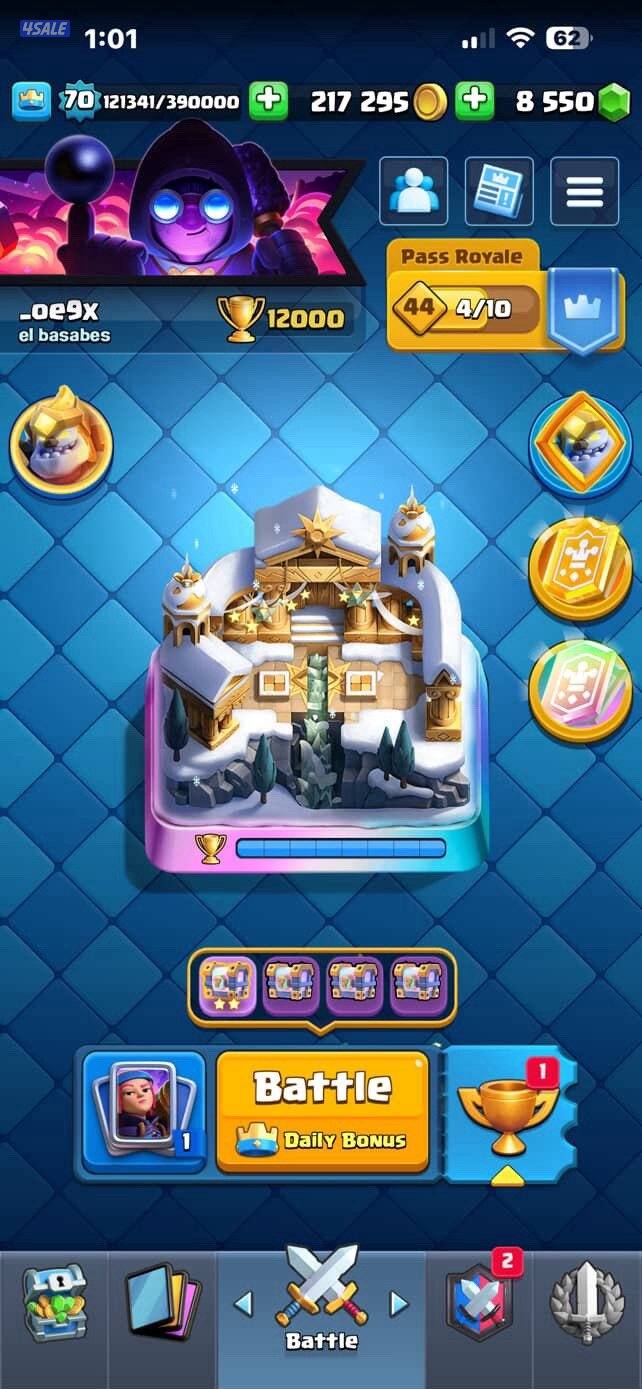Open the gold wild card offer
This screenshot has width=642, height=1389.
click(x=579, y=570)
